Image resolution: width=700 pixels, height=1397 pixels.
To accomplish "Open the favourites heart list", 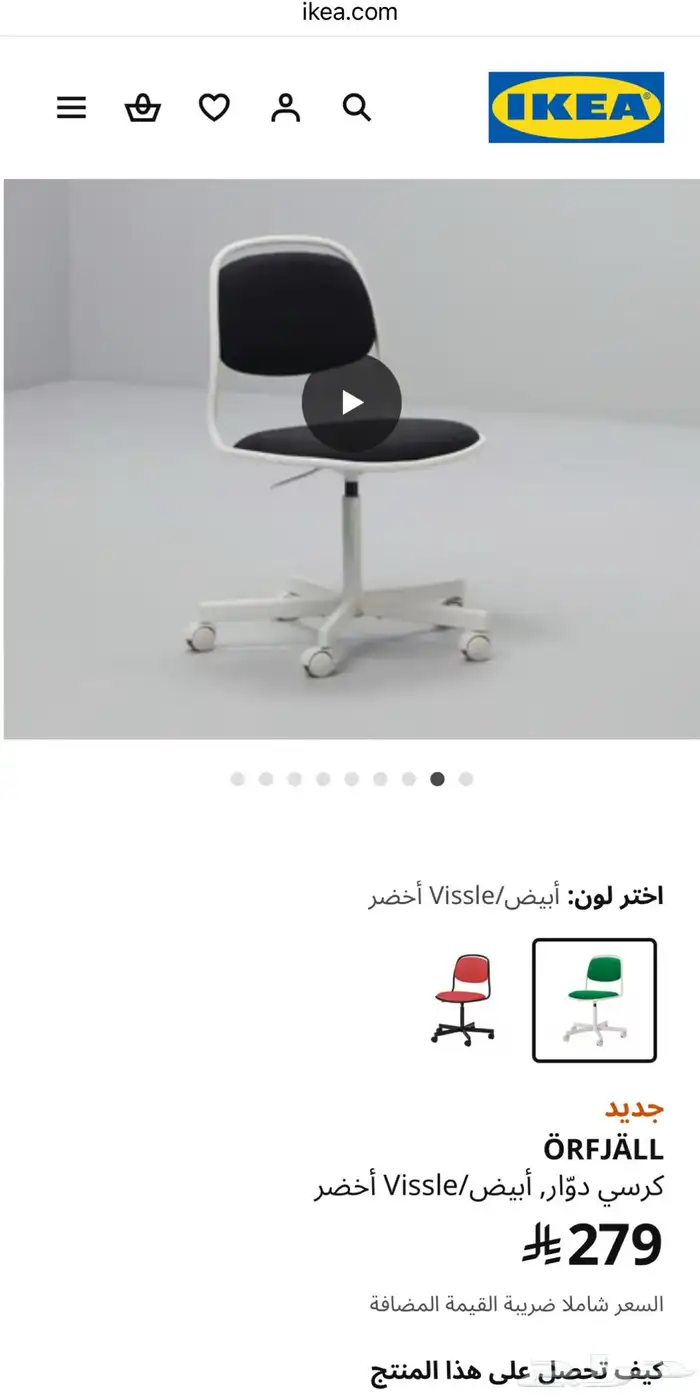I will click(214, 108).
